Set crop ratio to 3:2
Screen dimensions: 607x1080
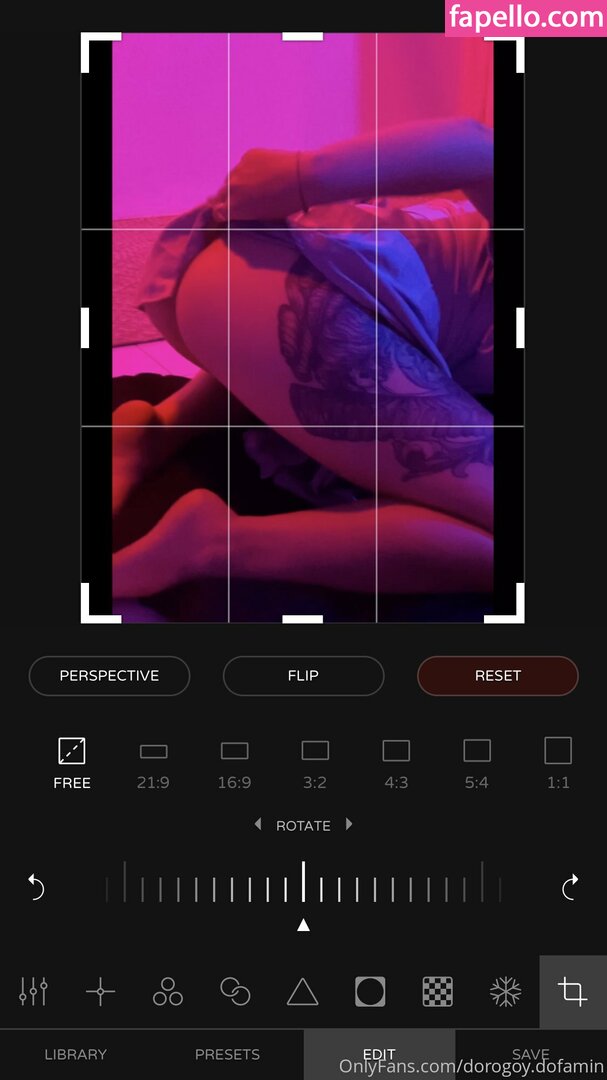[315, 763]
